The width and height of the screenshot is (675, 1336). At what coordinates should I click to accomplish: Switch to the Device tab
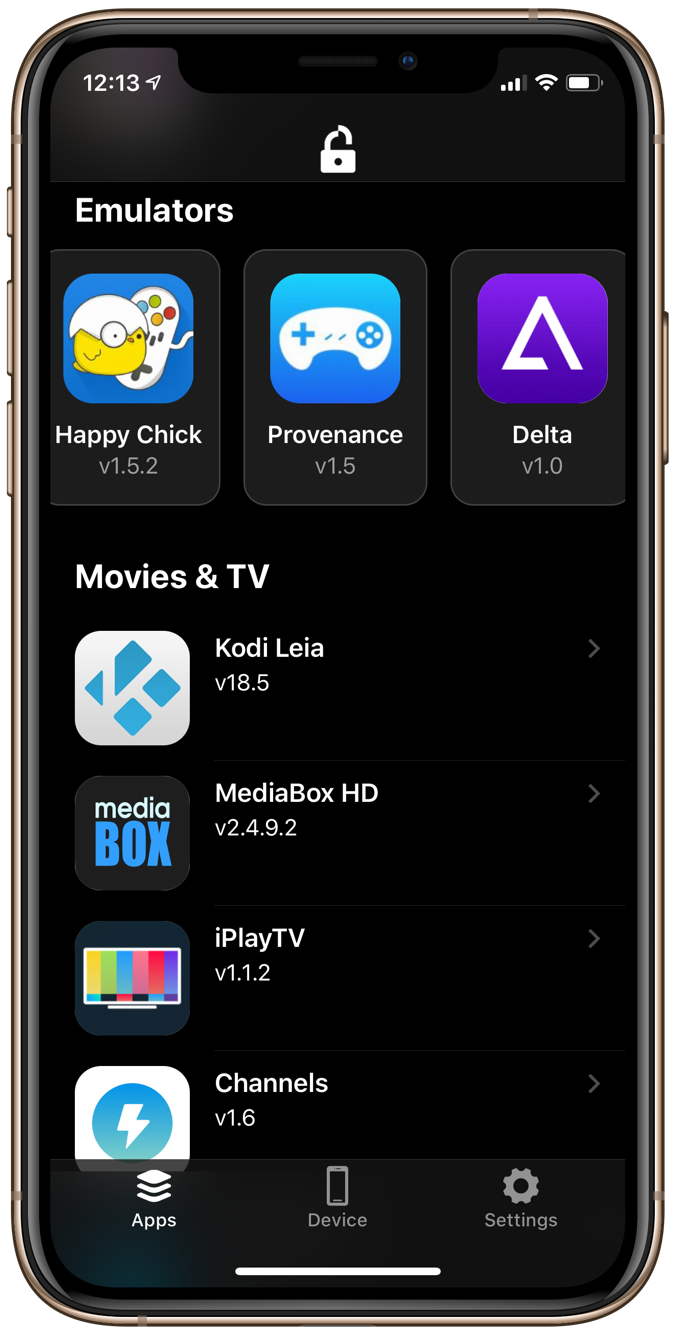337,1198
